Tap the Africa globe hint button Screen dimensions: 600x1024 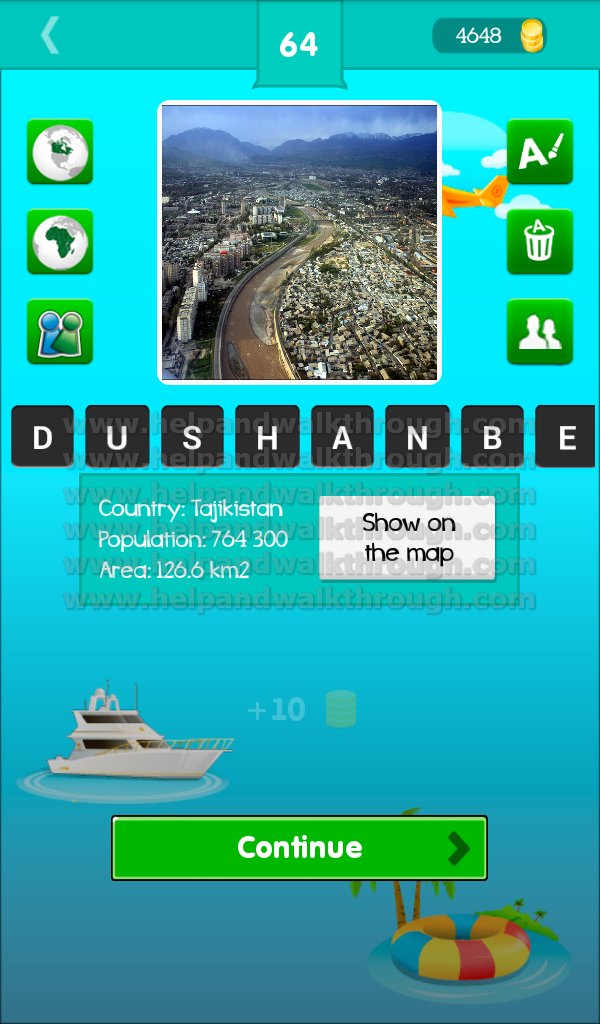click(60, 242)
